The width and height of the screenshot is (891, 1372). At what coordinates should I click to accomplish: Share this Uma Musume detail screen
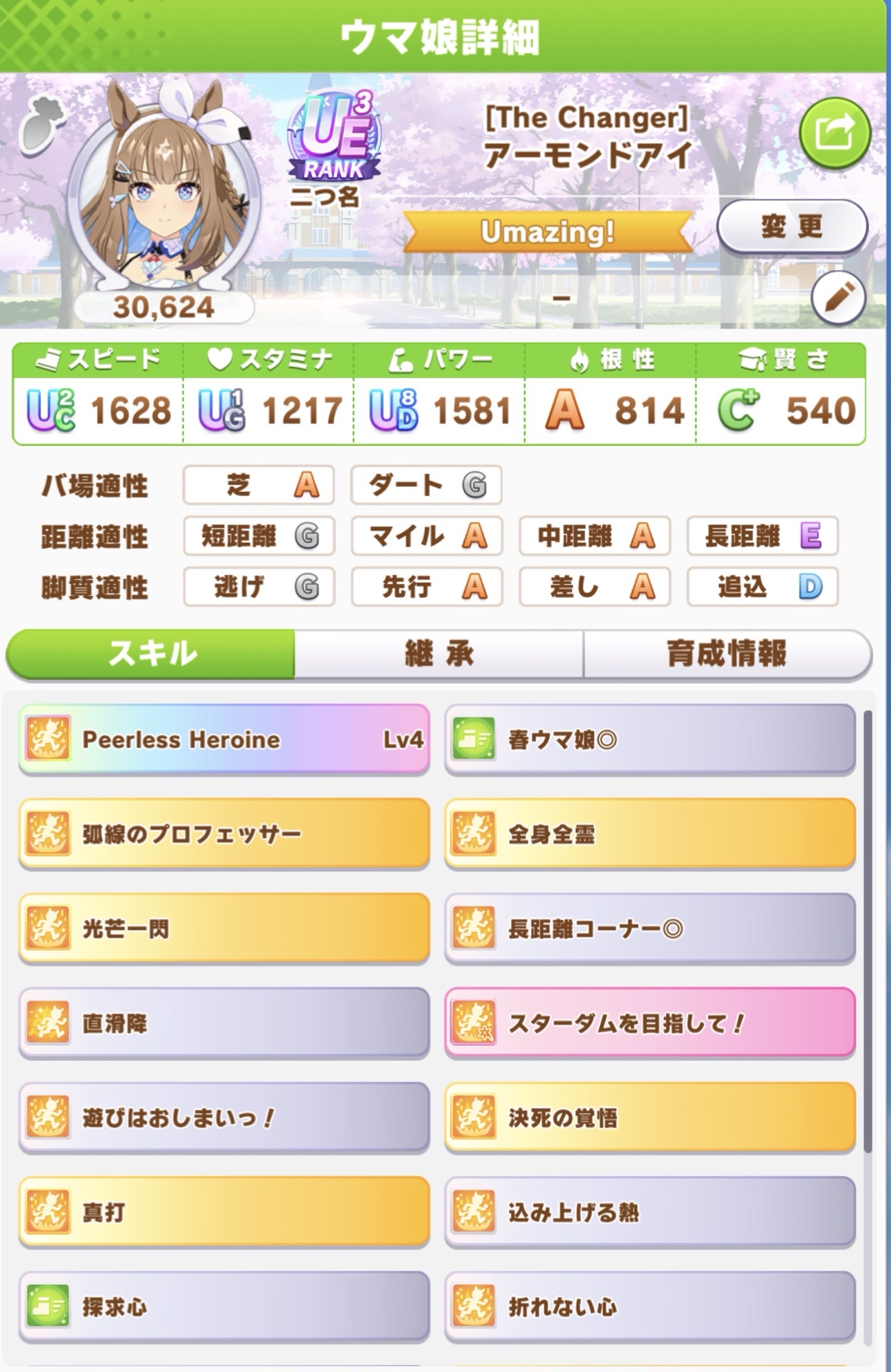(x=835, y=133)
